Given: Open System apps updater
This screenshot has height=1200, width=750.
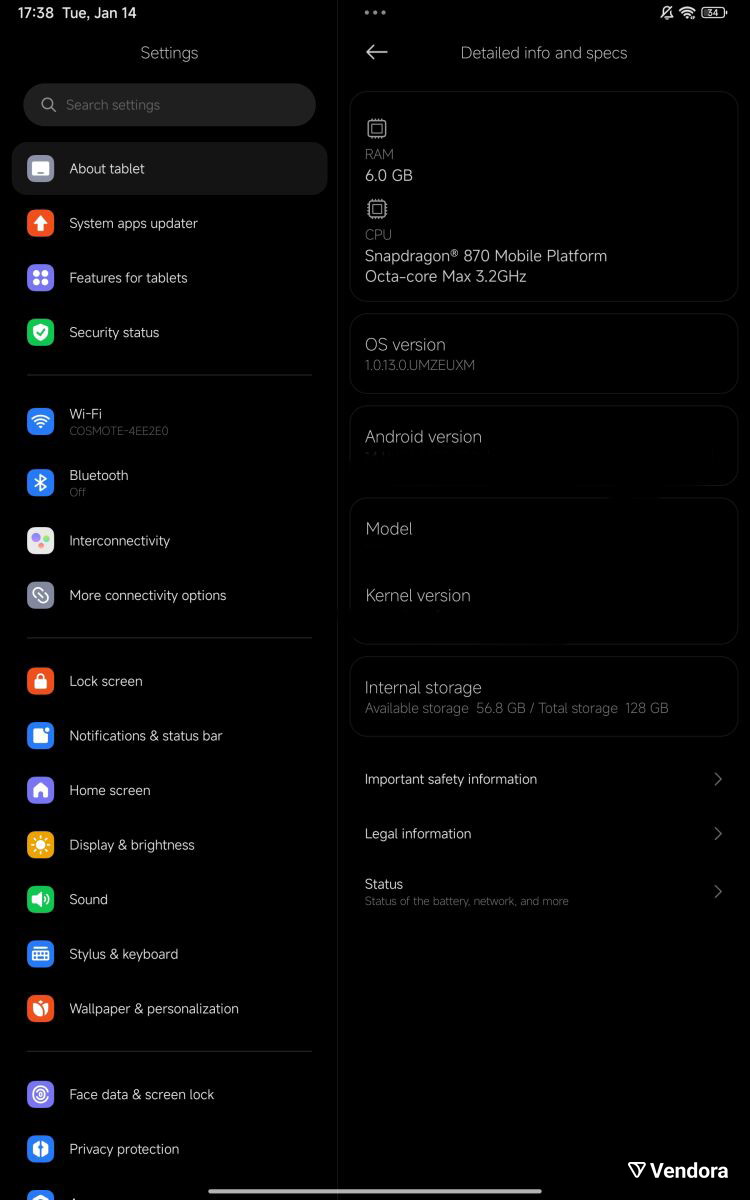Looking at the screenshot, I should (169, 223).
